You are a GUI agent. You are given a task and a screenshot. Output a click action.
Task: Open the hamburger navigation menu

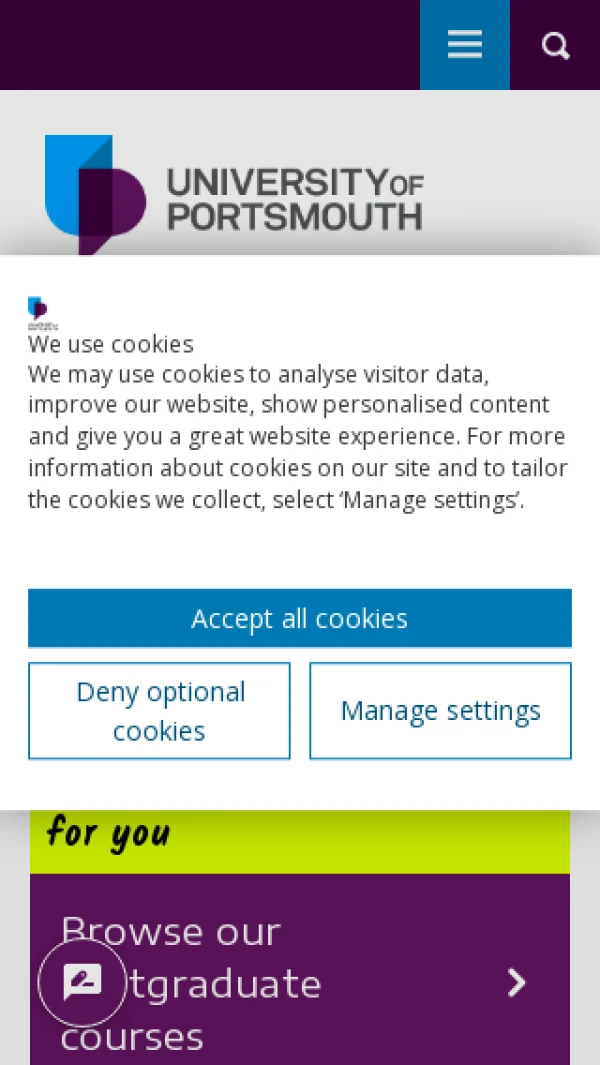(x=464, y=45)
